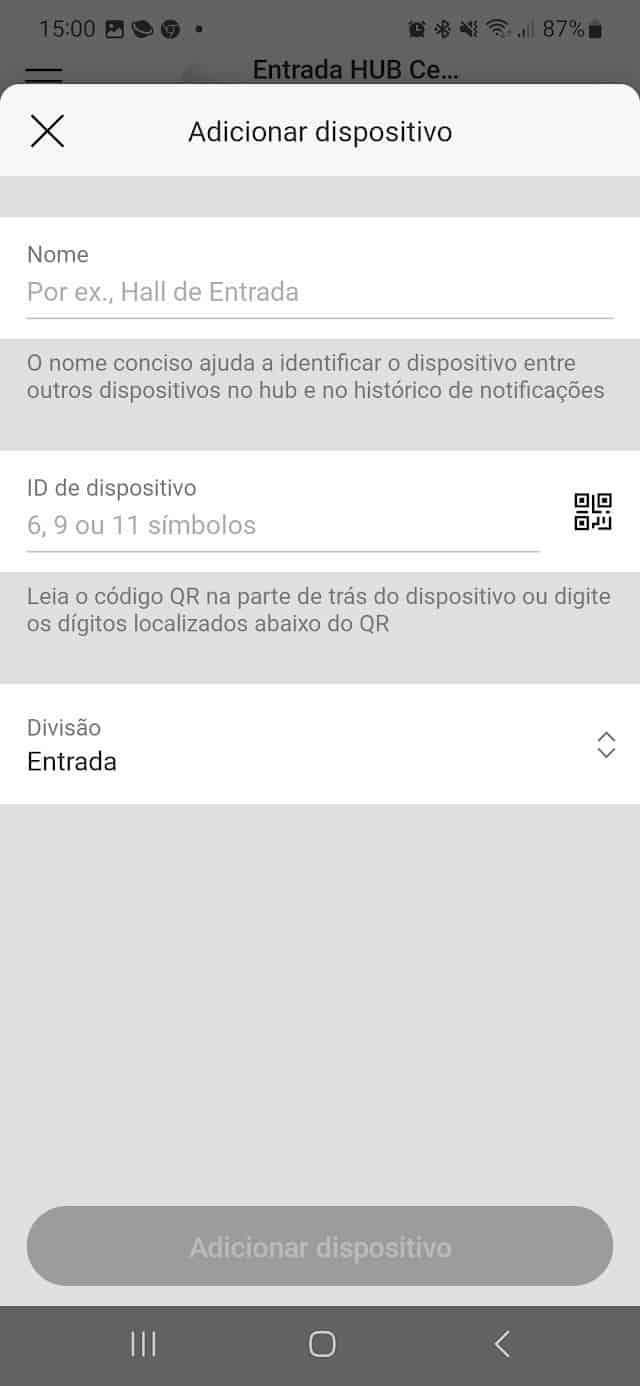Go back with the system back button
This screenshot has width=640, height=1386.
pos(502,1344)
